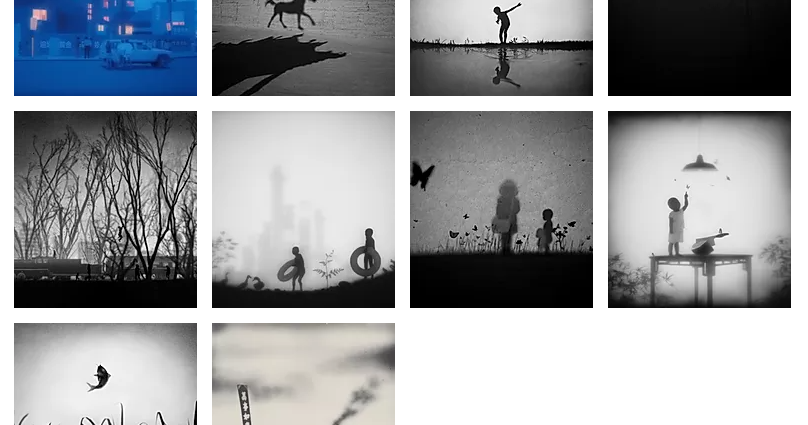Open the child reflected in puddle photo

click(501, 48)
